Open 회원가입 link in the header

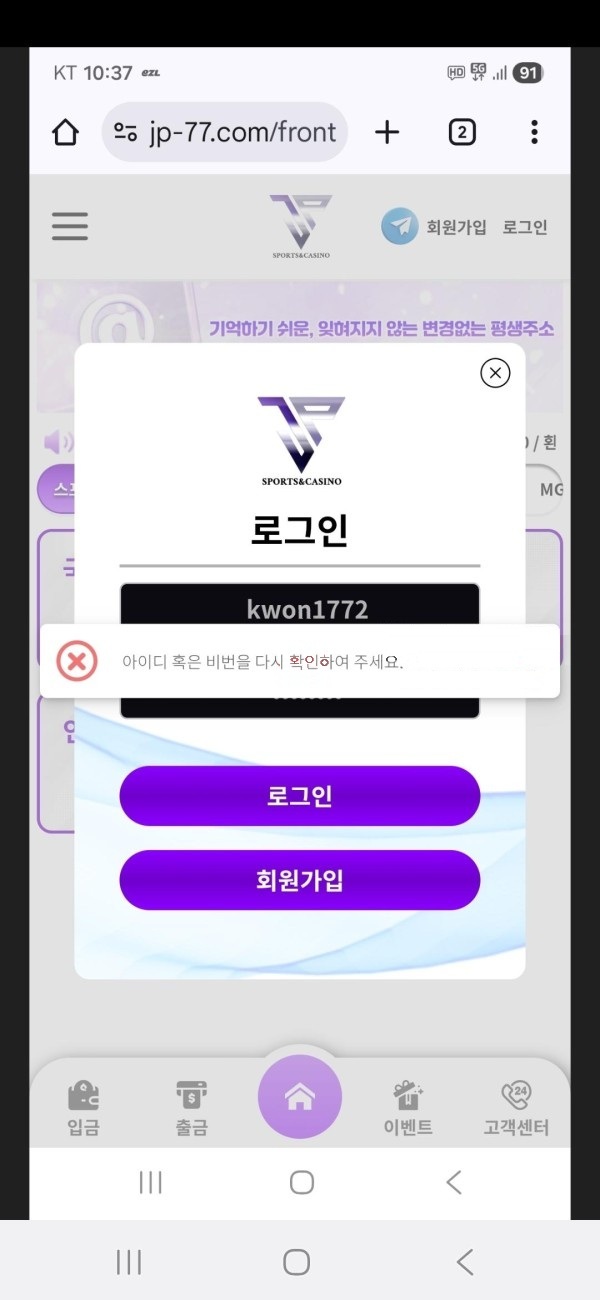point(456,227)
